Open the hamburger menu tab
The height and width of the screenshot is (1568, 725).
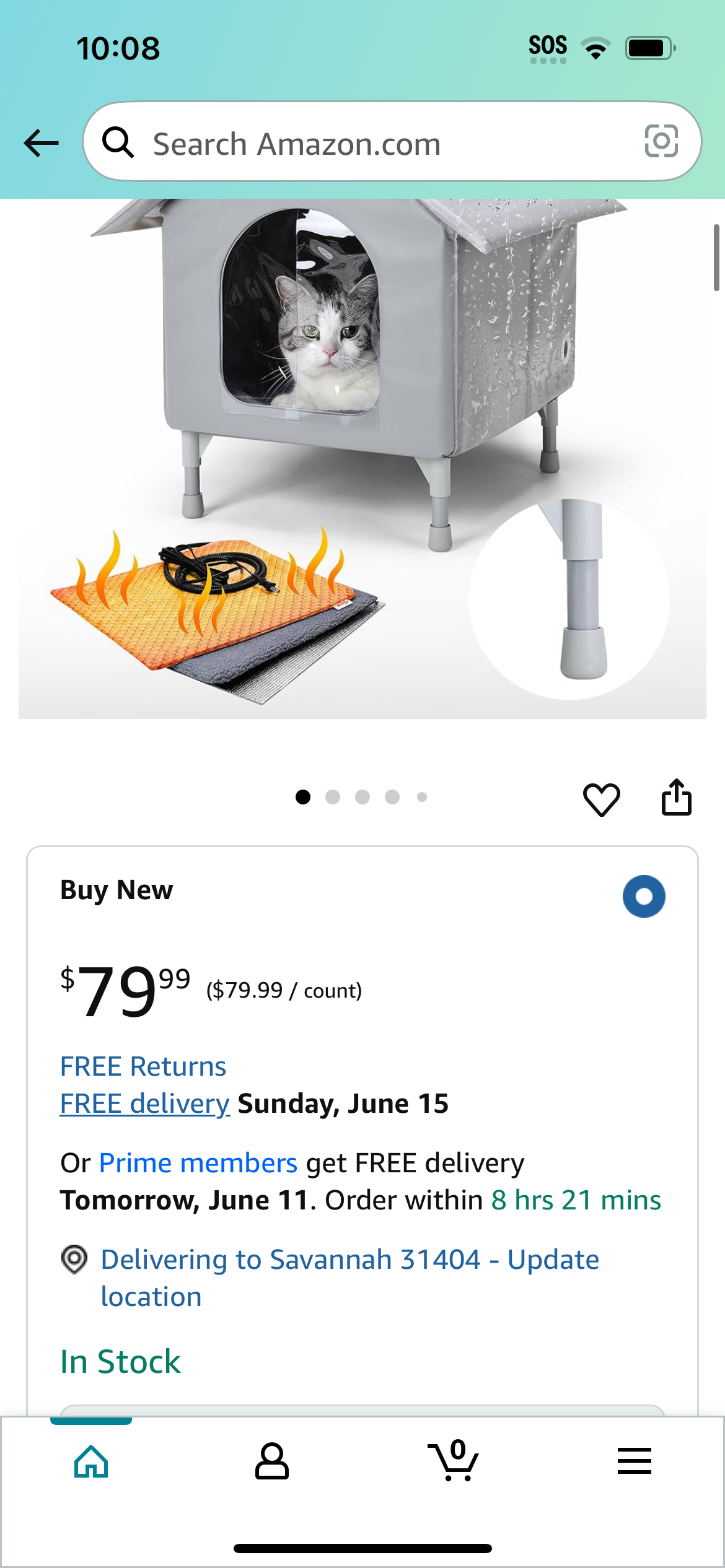[x=634, y=1461]
